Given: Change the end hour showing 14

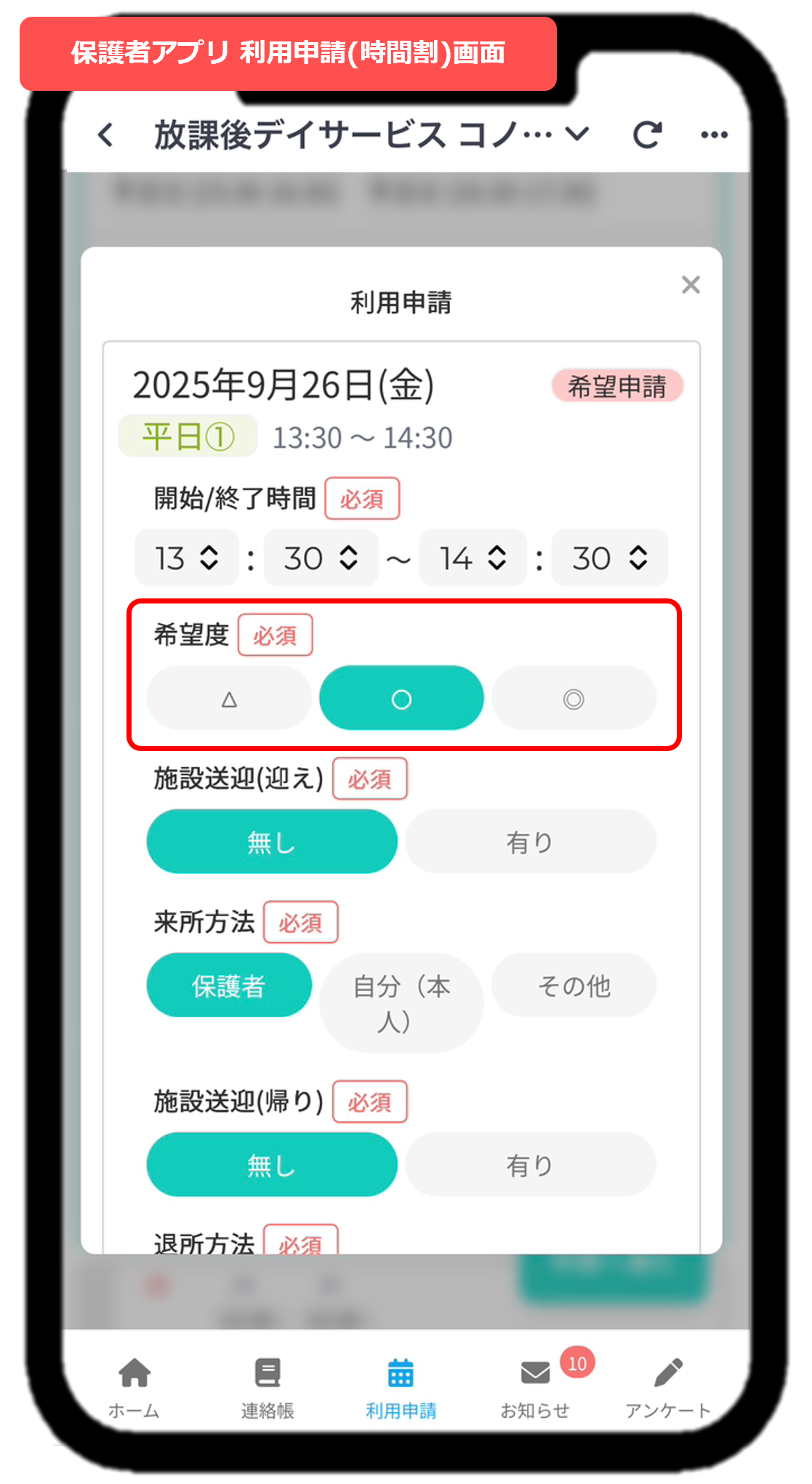Looking at the screenshot, I should pyautogui.click(x=473, y=558).
